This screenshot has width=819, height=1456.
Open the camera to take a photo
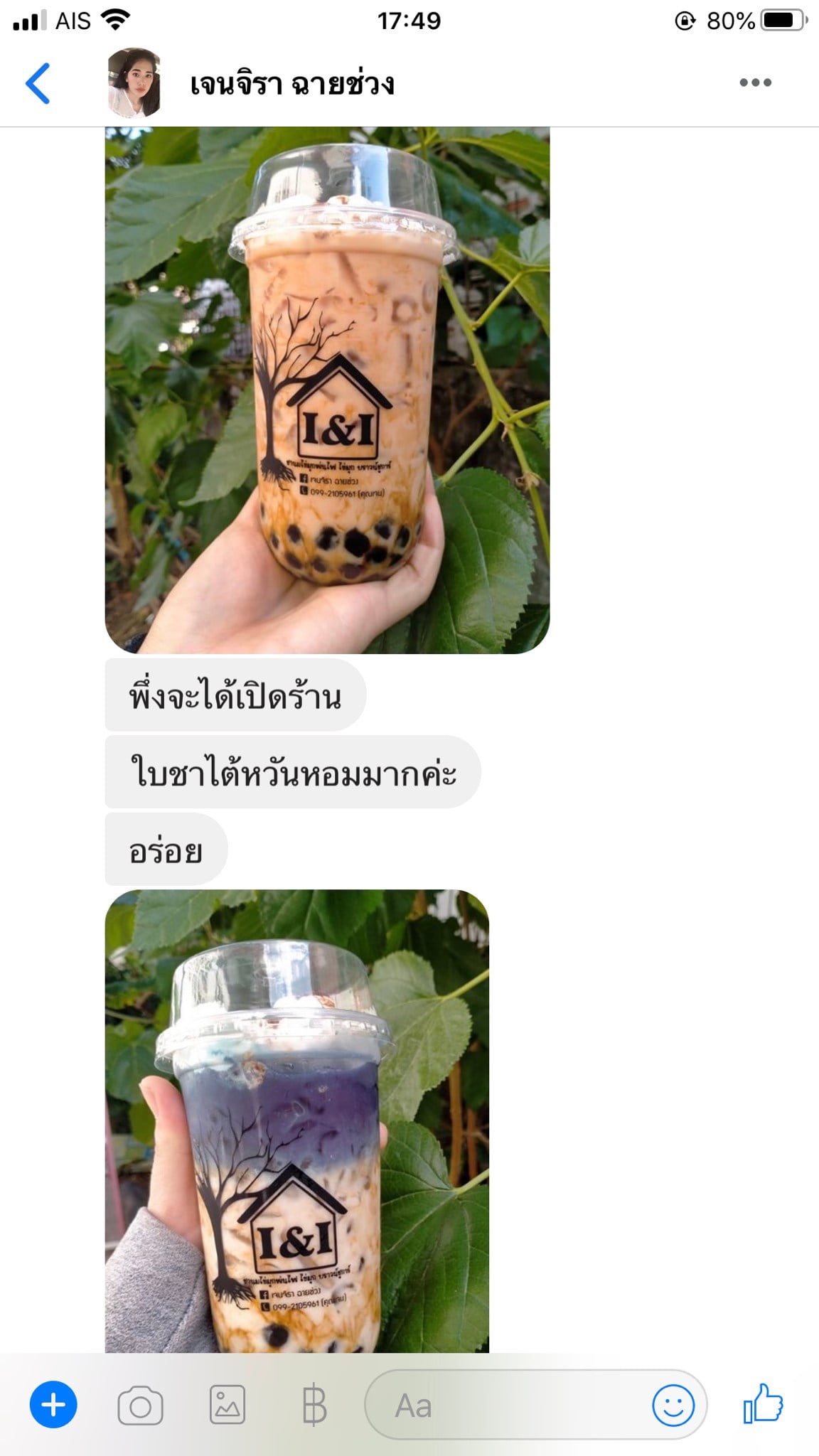(x=140, y=1405)
